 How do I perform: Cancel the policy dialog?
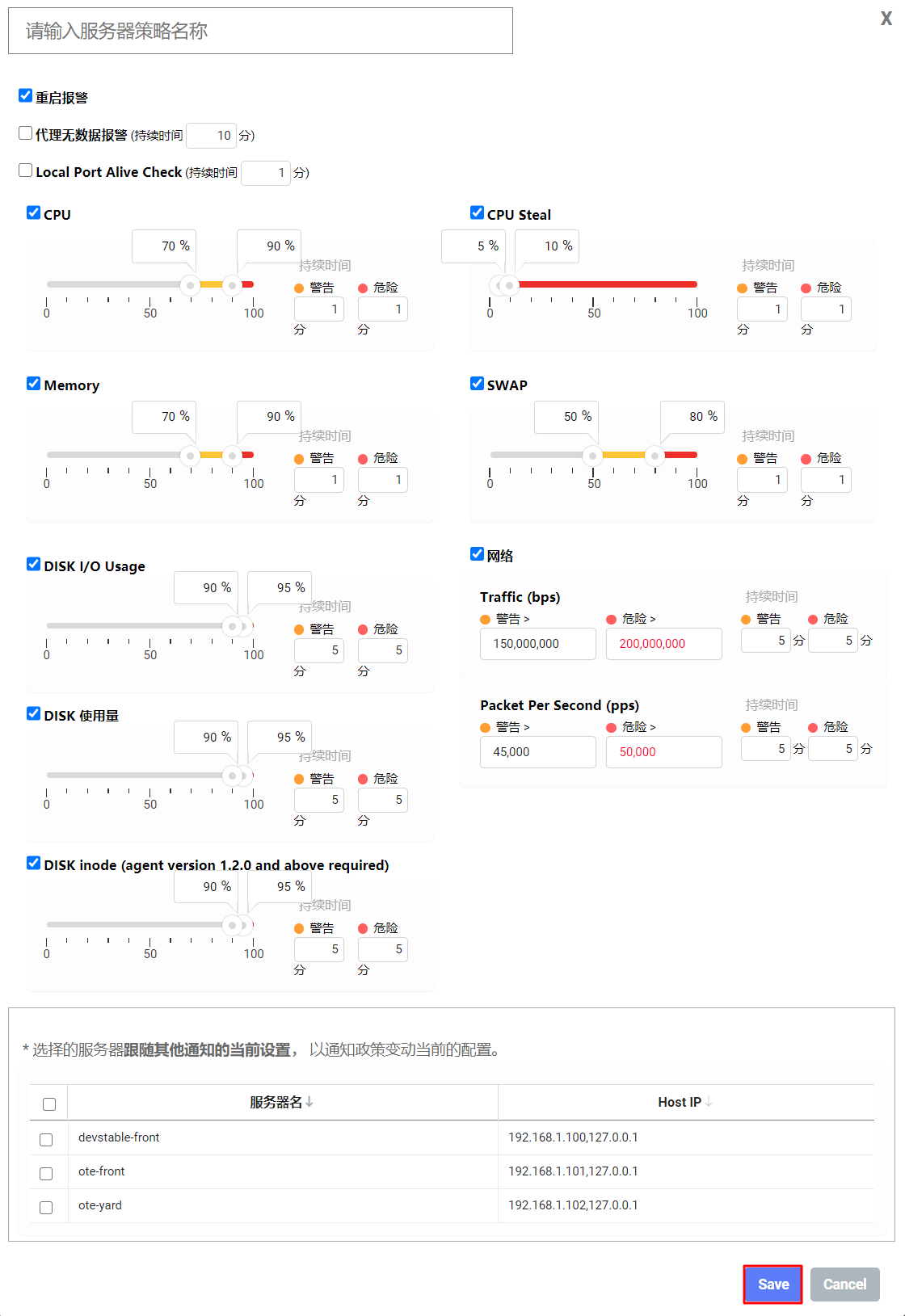click(x=844, y=1284)
